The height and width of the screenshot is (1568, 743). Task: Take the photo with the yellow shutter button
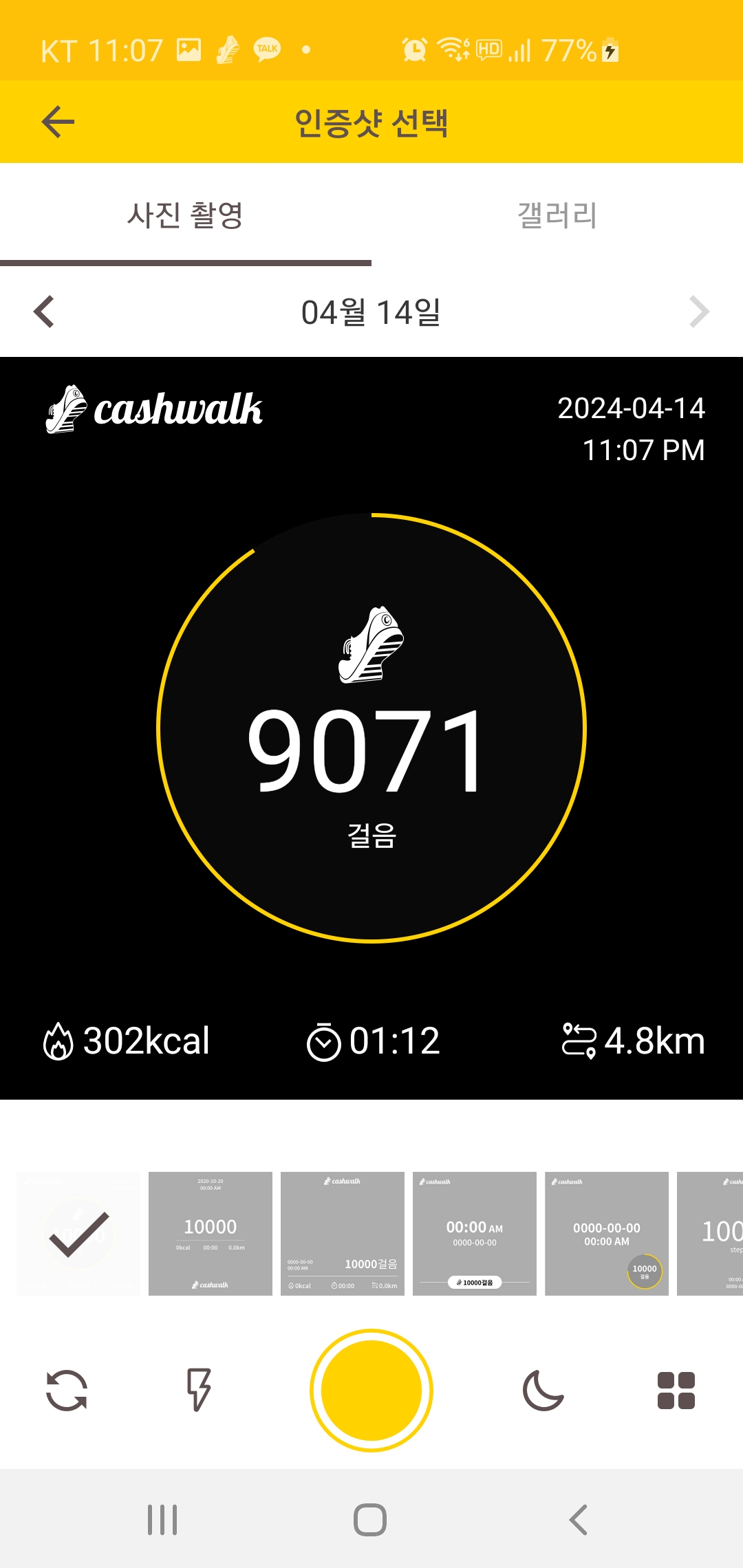coord(371,1391)
